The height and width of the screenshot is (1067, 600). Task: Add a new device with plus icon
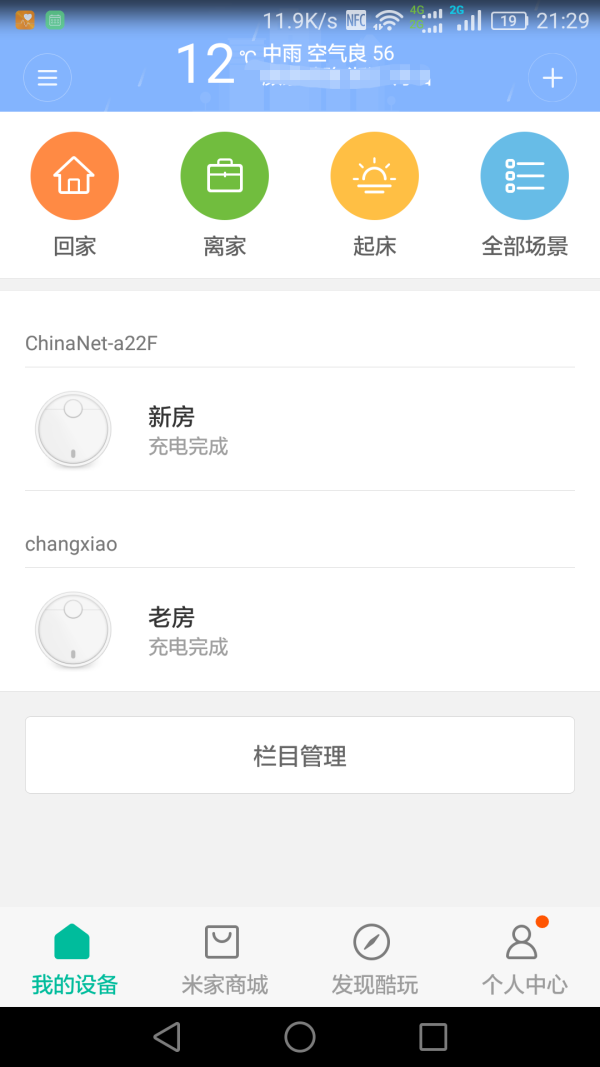coord(552,78)
